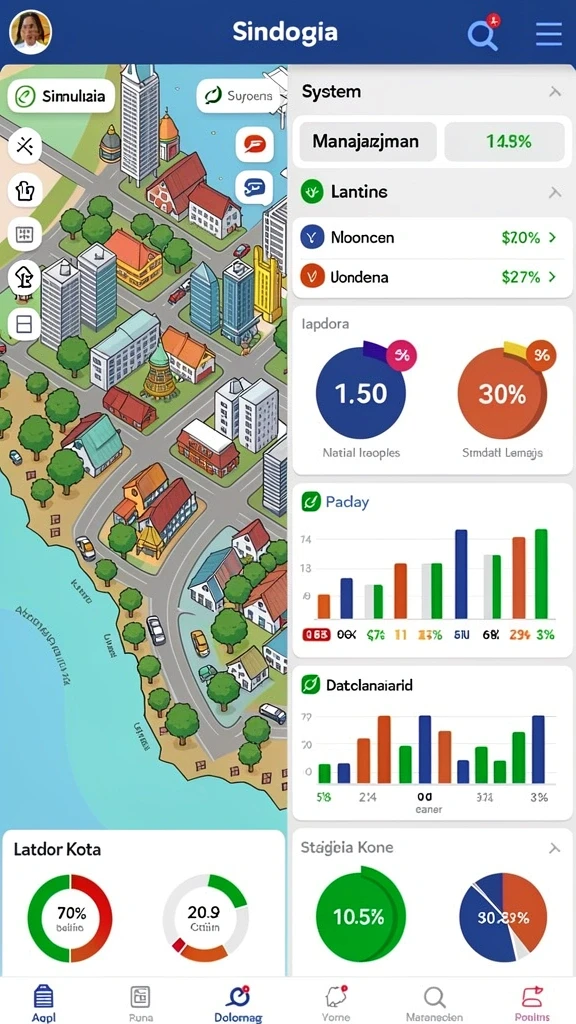Tap the crossed tools icon on the map toolbar
The image size is (576, 1024).
coord(25,145)
